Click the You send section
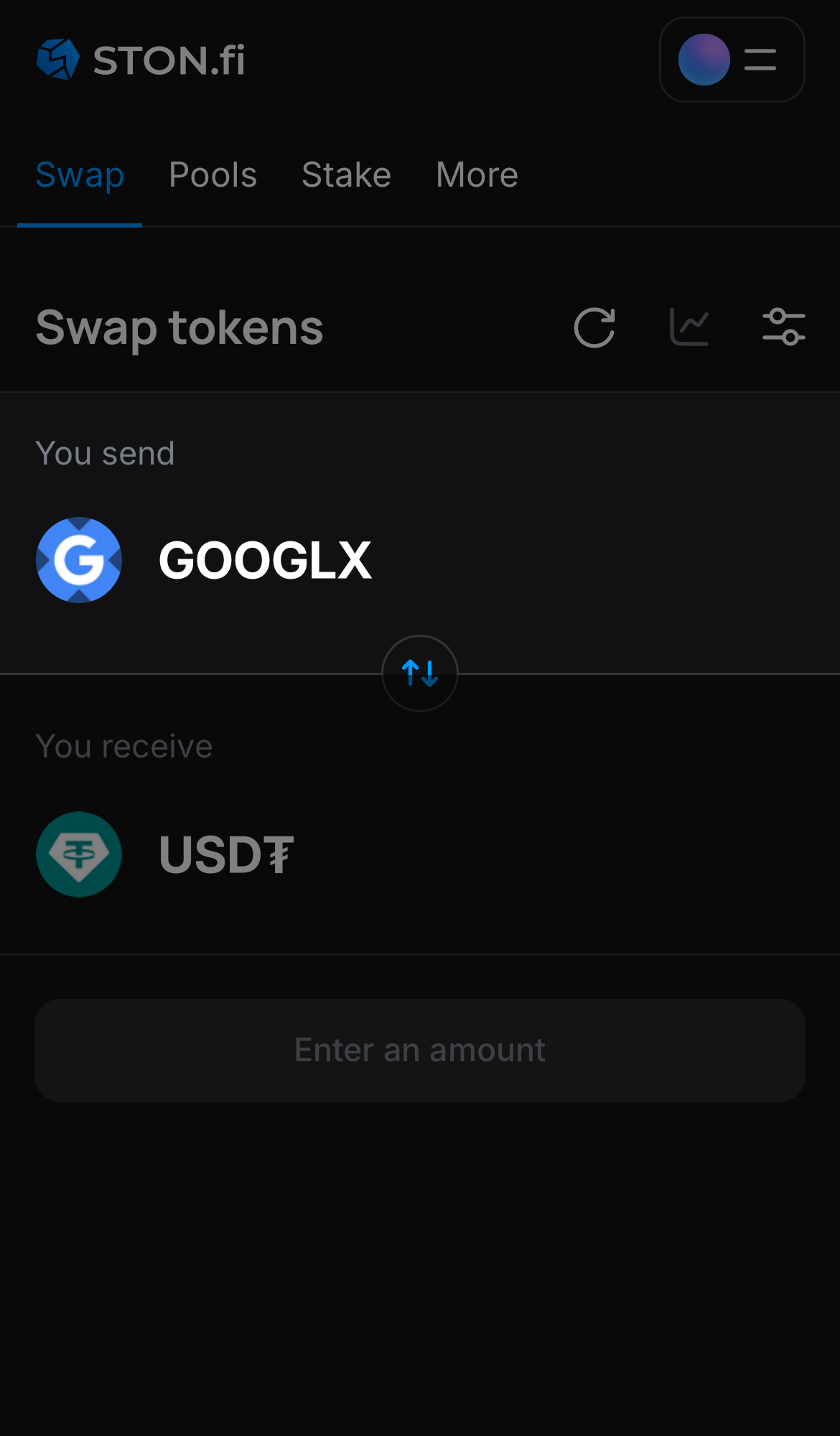840x1436 pixels. click(106, 452)
